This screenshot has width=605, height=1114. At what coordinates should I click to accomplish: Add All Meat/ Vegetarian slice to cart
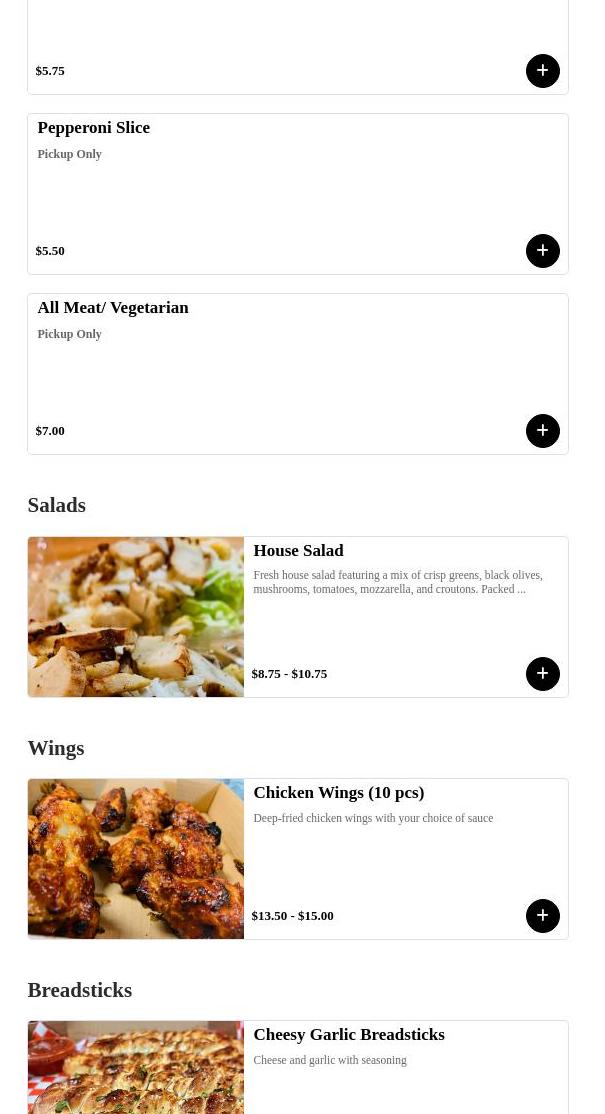pyautogui.click(x=543, y=431)
